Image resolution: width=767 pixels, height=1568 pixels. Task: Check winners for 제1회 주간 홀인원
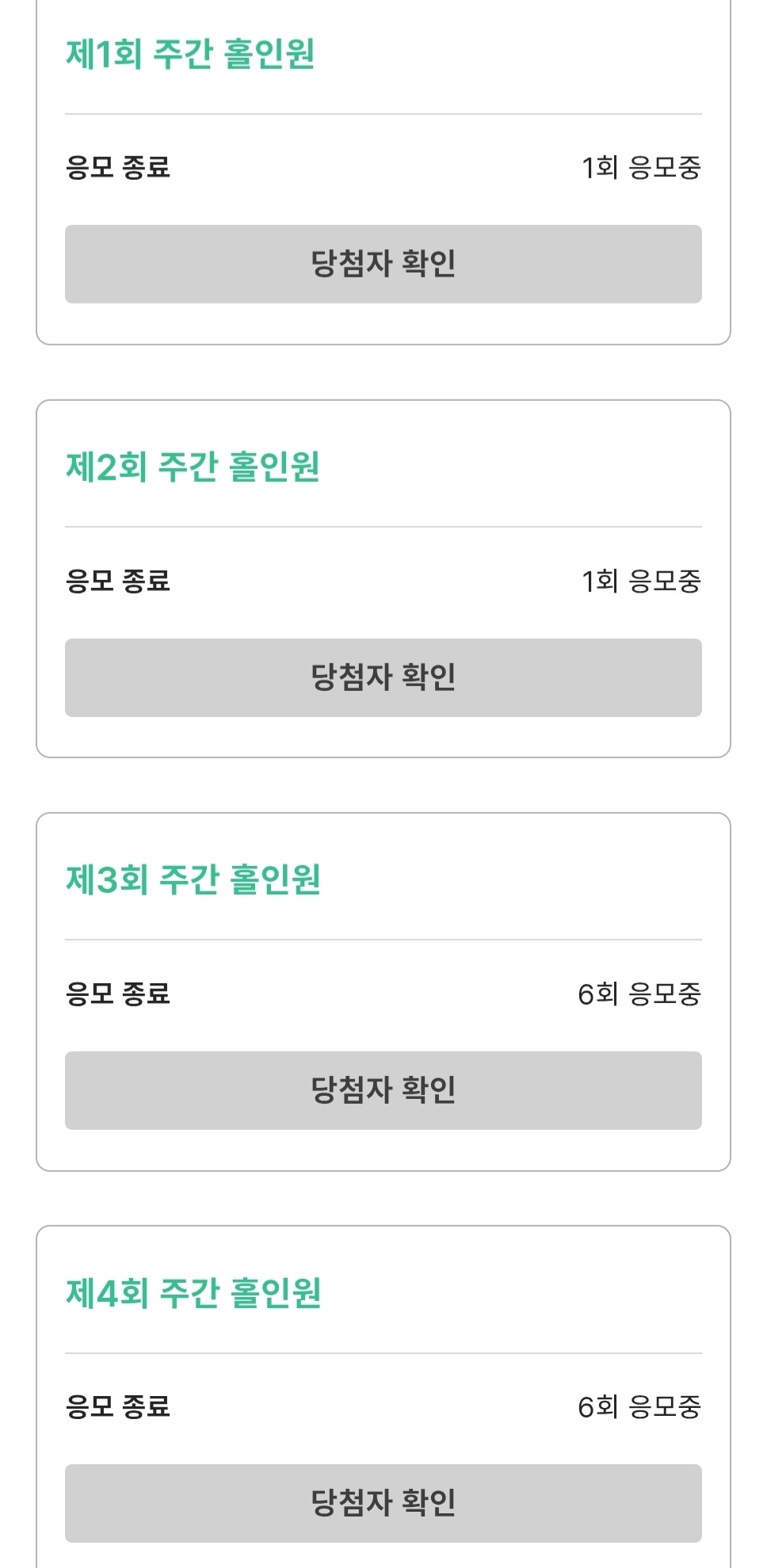point(383,264)
